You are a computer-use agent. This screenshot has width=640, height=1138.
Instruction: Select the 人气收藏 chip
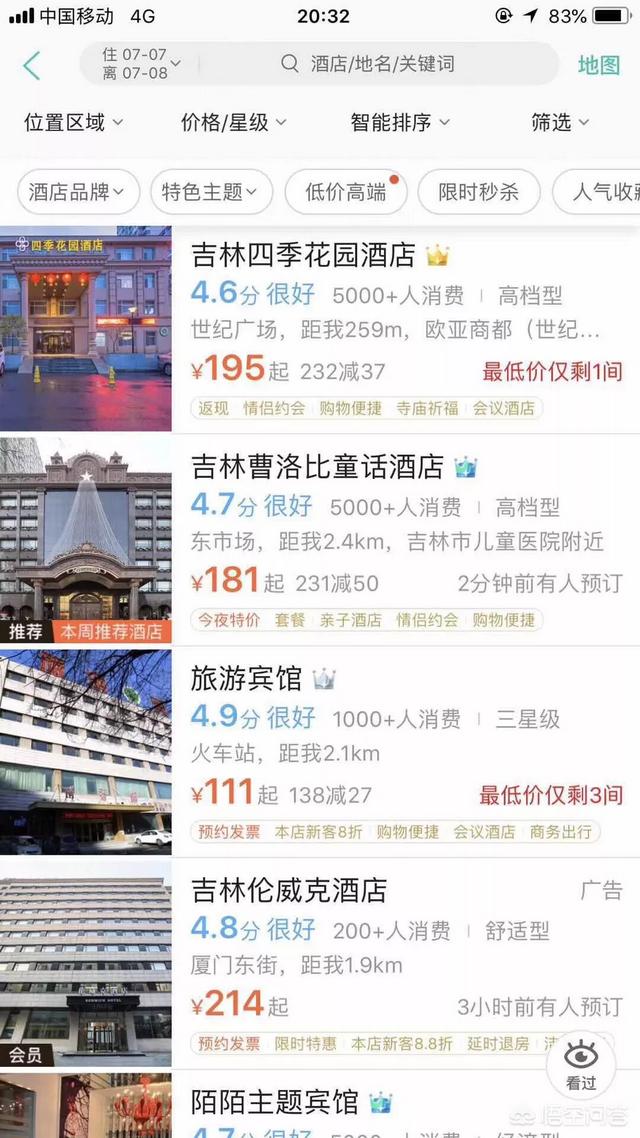tap(596, 192)
